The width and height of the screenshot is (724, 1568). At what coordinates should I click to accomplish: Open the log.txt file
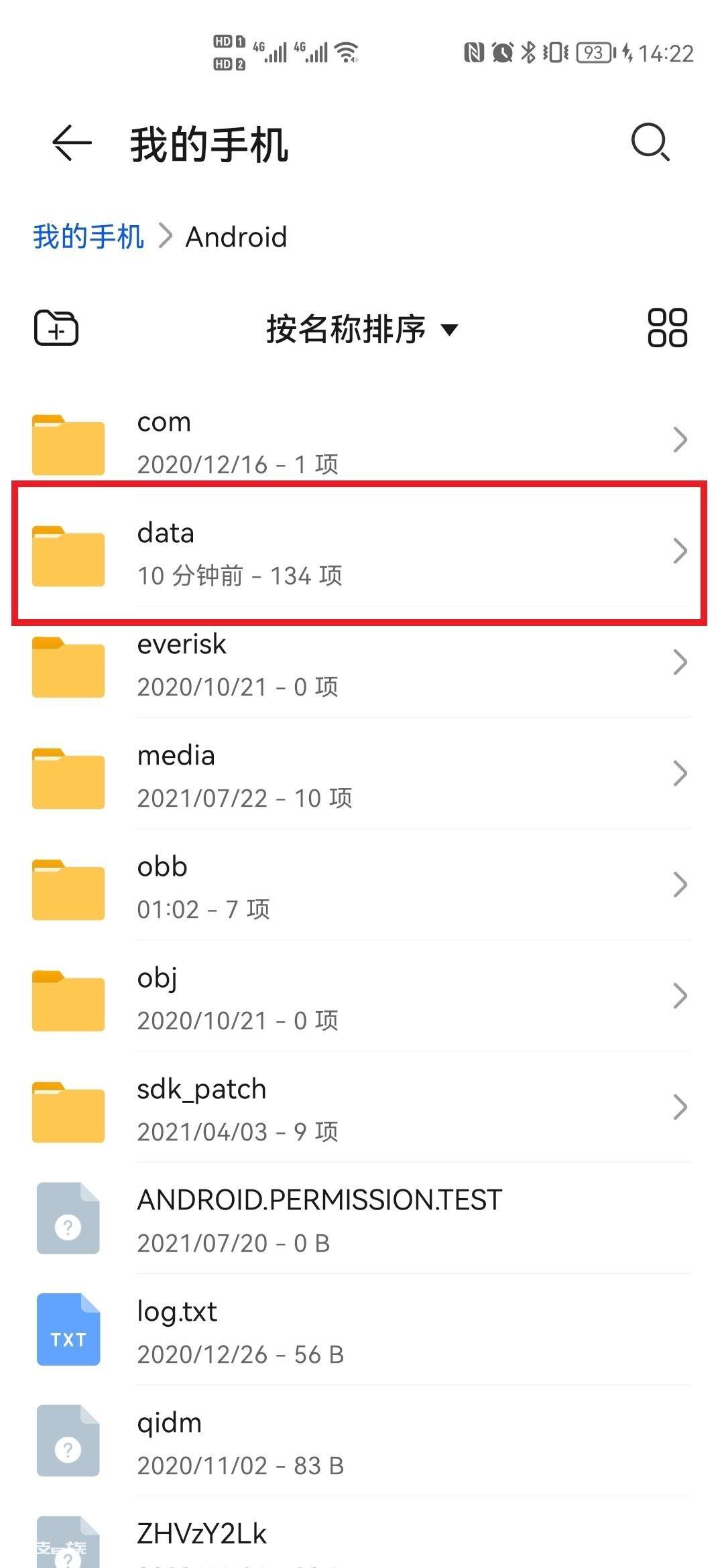362,1330
